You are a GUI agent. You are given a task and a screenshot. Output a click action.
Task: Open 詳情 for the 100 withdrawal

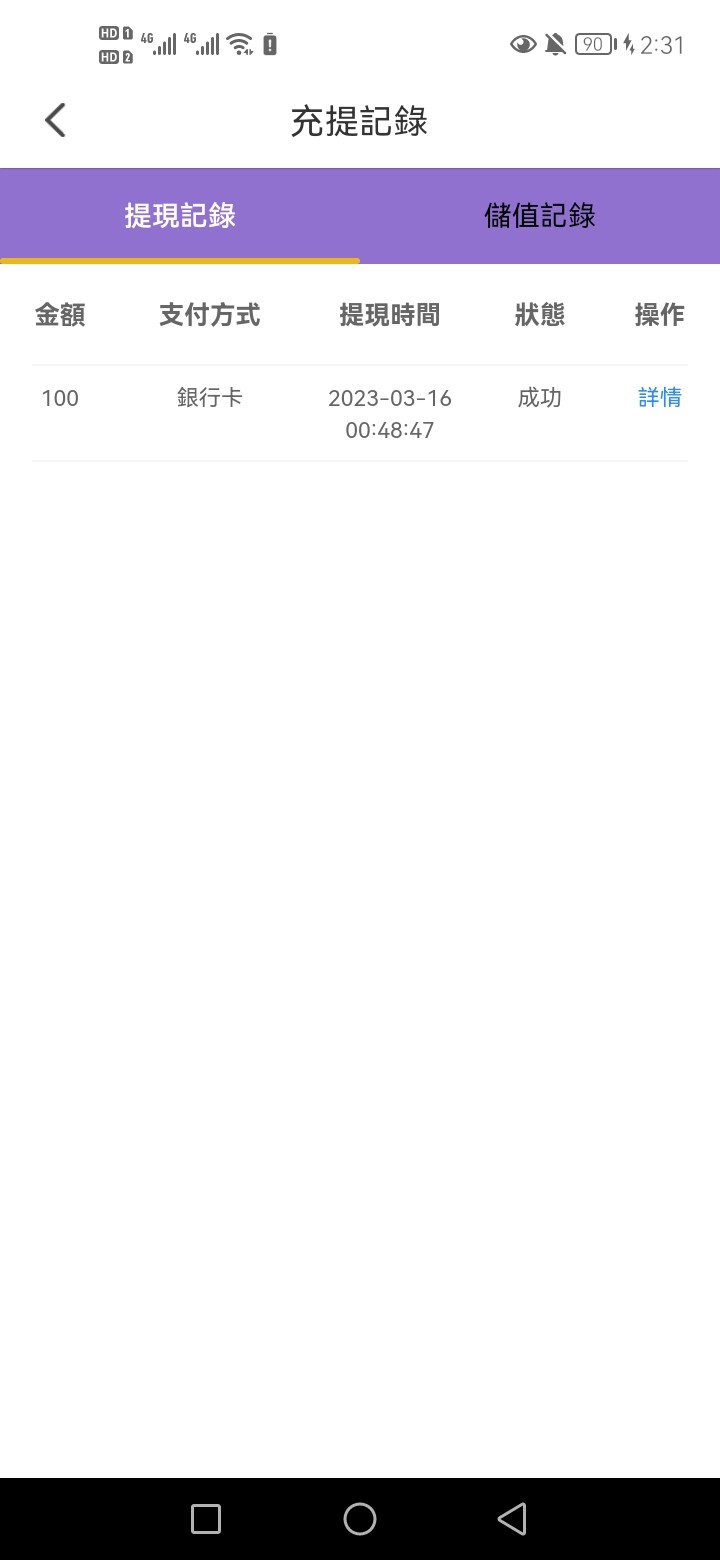(660, 398)
